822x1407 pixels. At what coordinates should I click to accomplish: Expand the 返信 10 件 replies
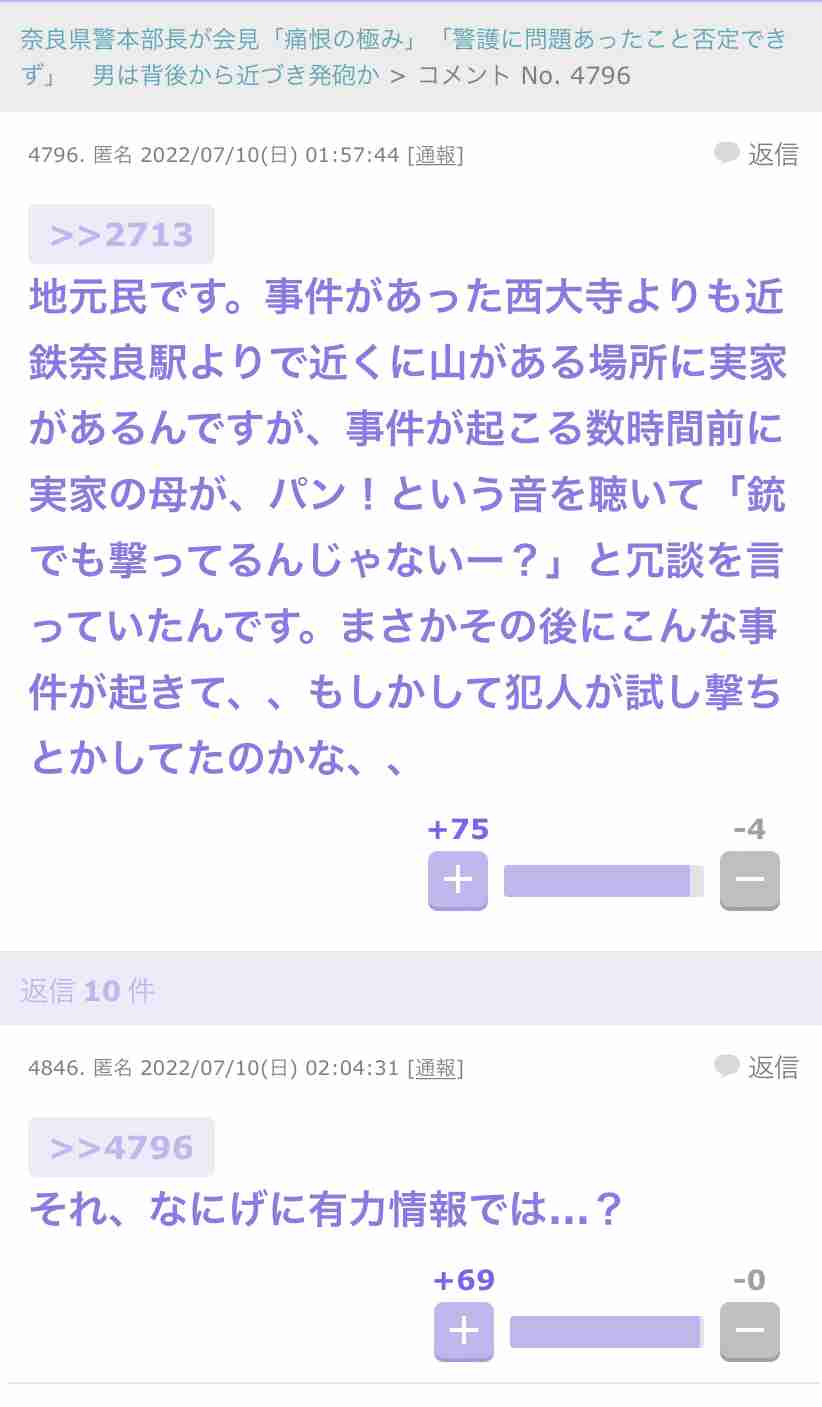tap(88, 990)
